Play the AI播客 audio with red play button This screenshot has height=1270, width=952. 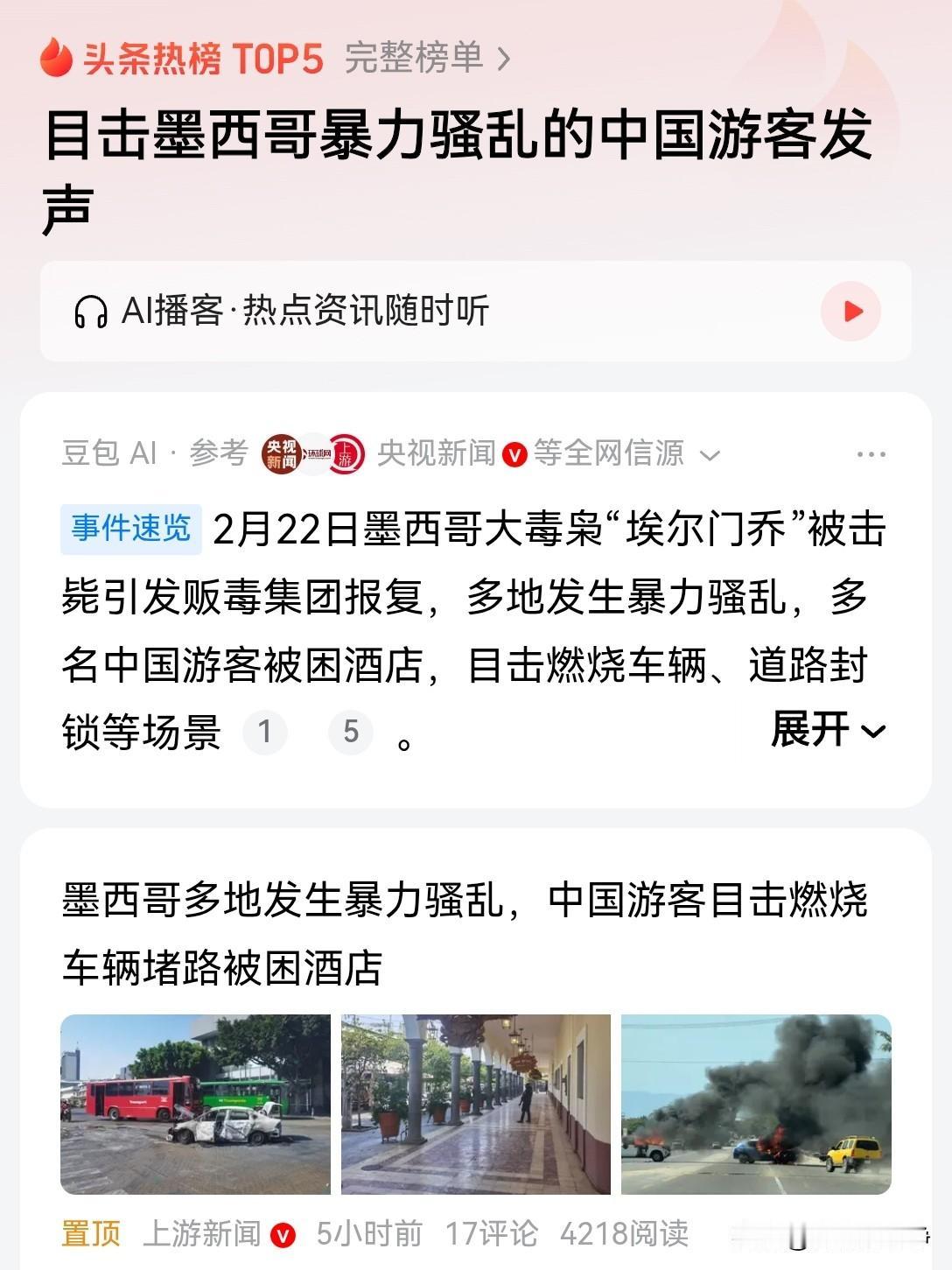848,311
